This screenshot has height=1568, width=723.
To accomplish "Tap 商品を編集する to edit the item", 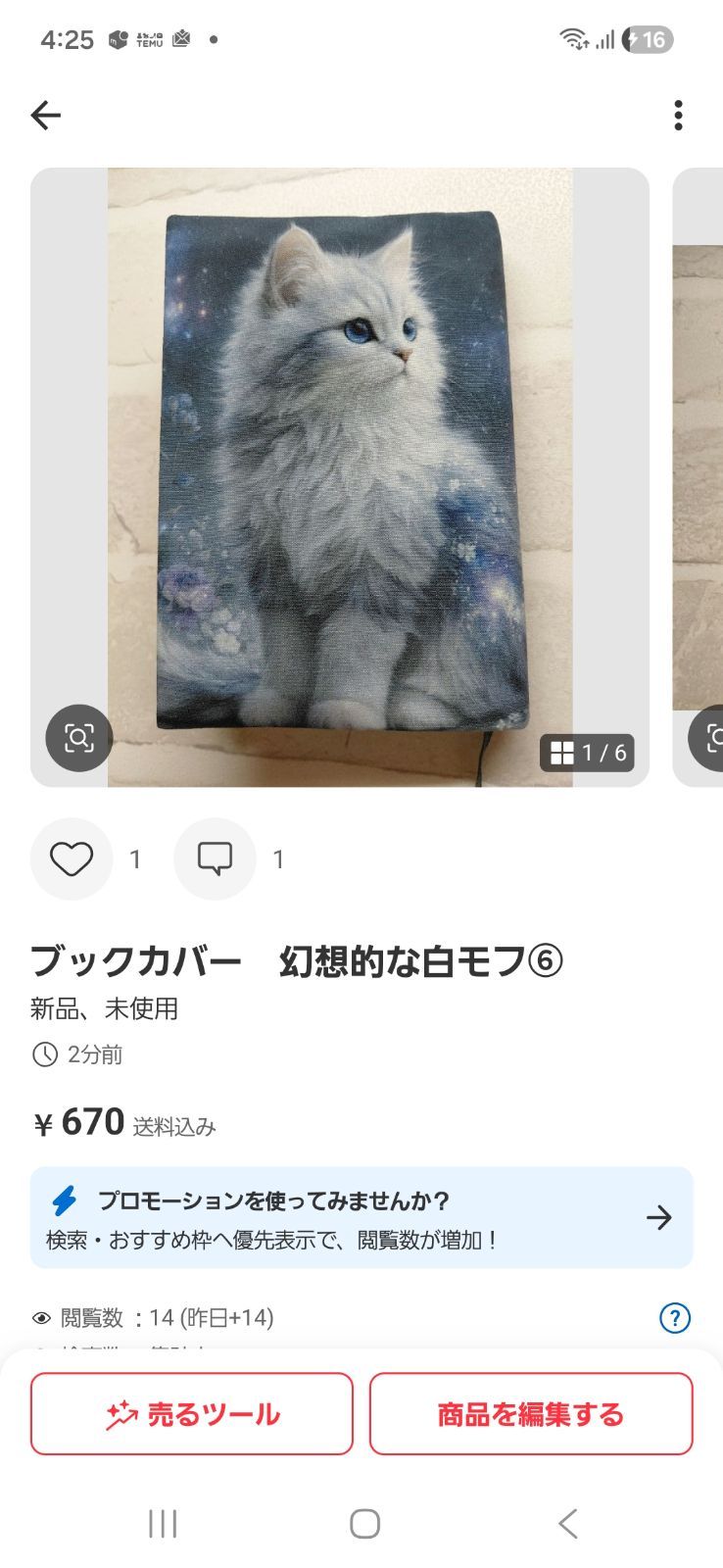I will point(531,1414).
